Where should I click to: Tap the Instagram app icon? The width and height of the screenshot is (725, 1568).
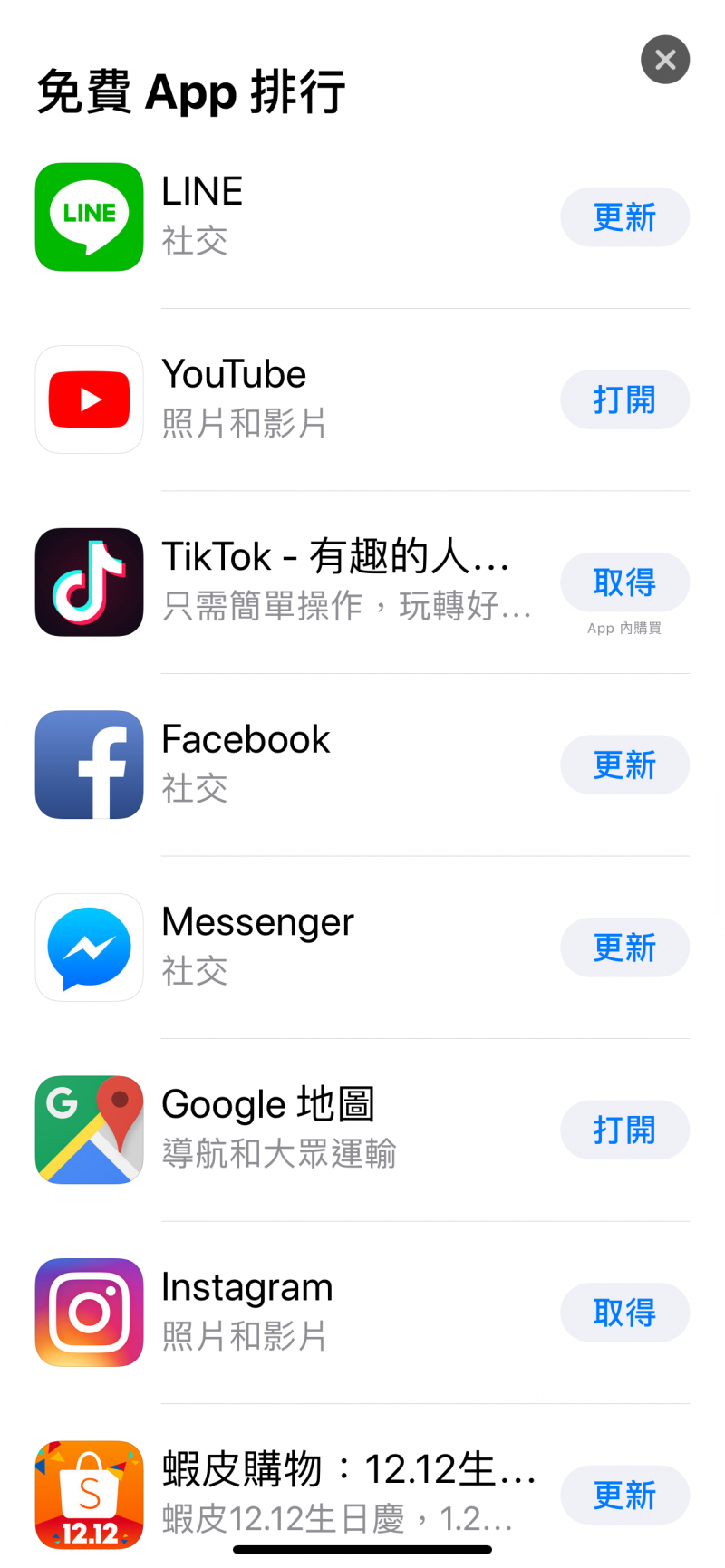click(x=89, y=1313)
